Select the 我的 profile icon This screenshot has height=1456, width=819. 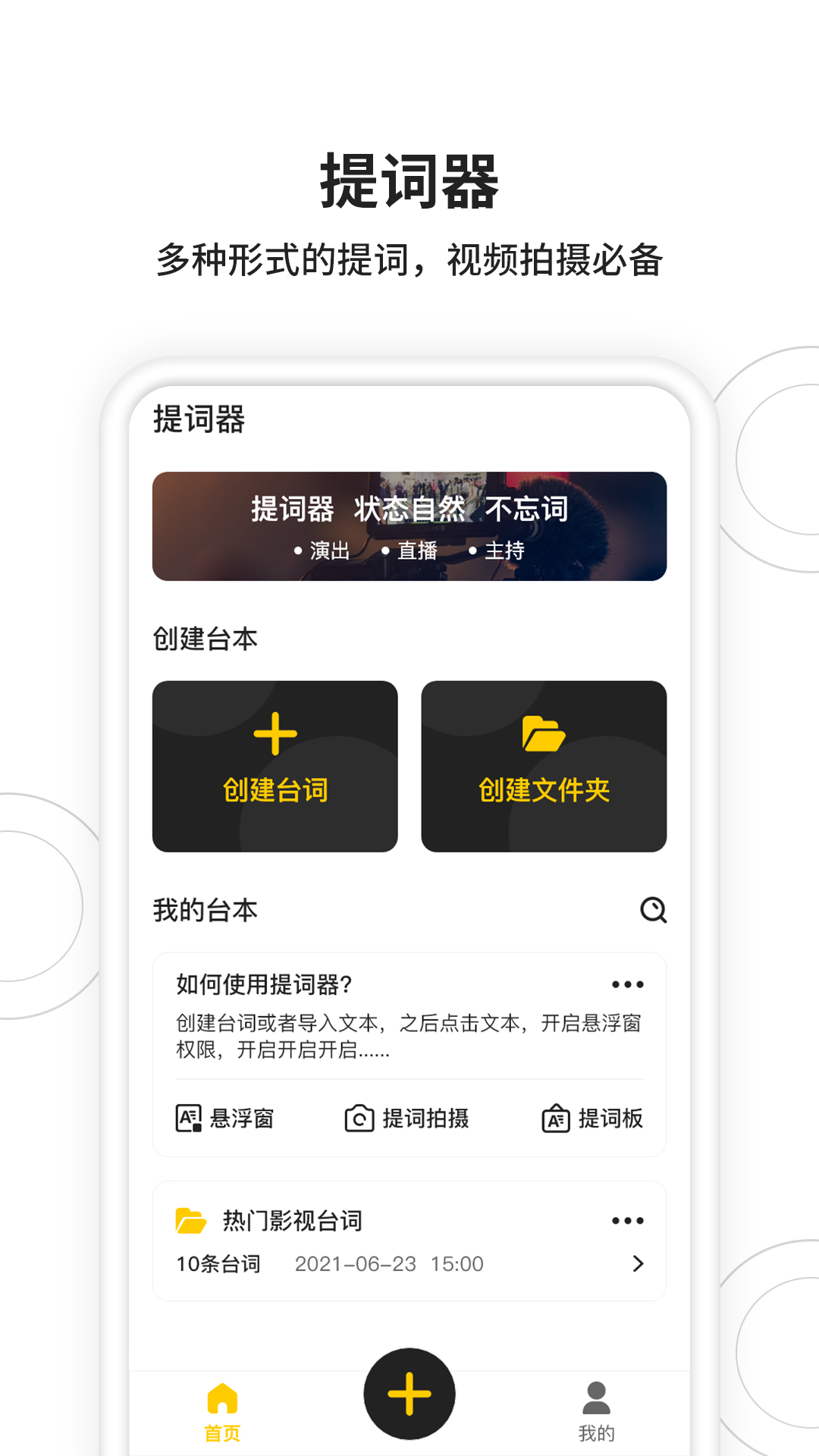pyautogui.click(x=598, y=1396)
